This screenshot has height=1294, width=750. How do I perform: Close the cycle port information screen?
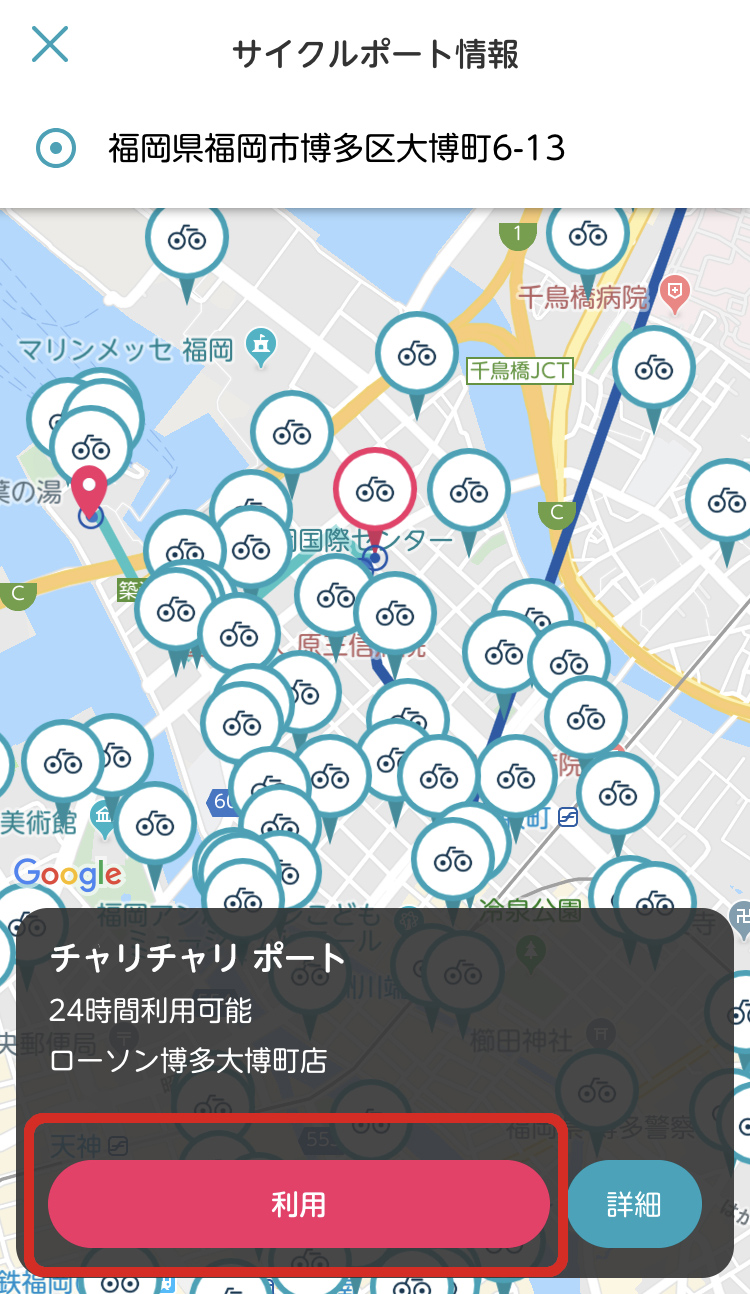50,45
